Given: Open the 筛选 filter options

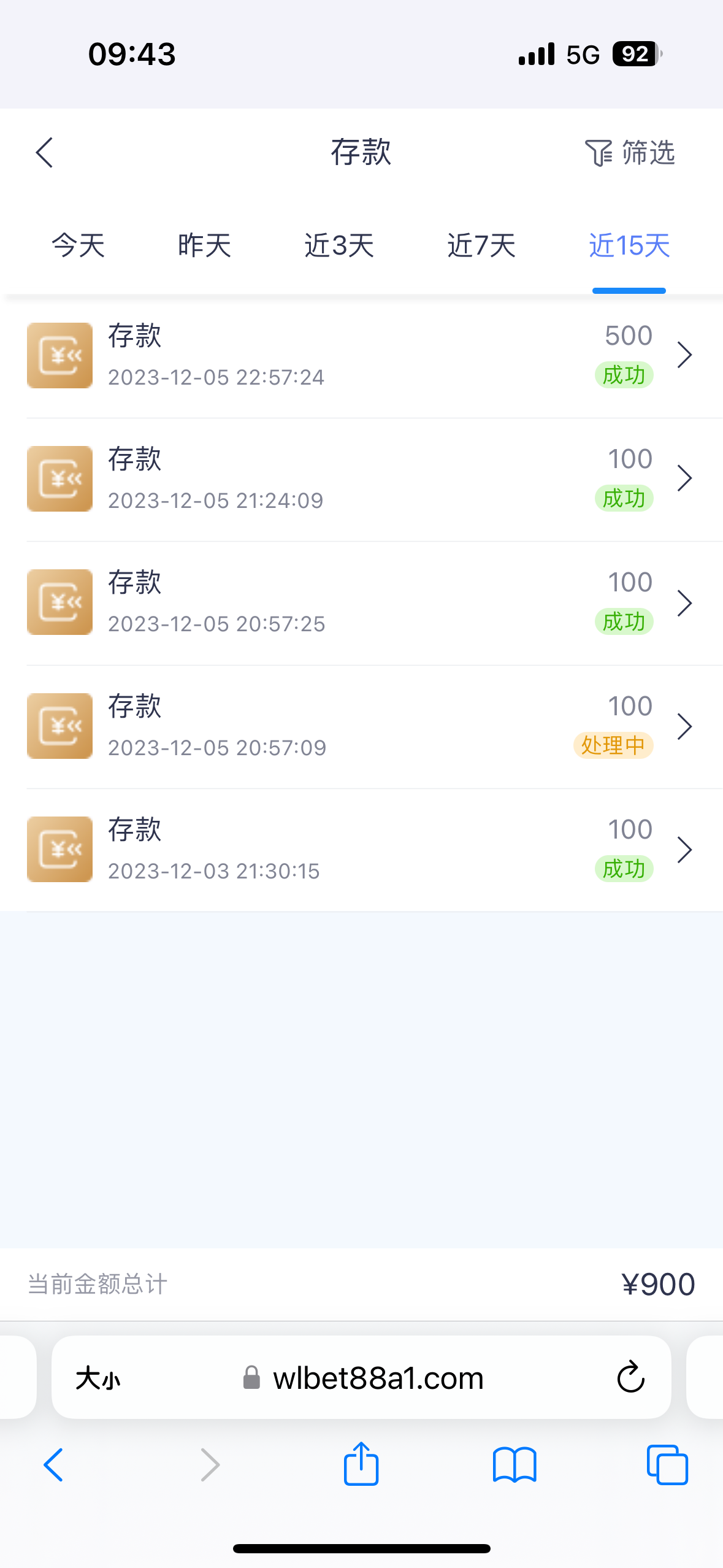Looking at the screenshot, I should click(630, 152).
